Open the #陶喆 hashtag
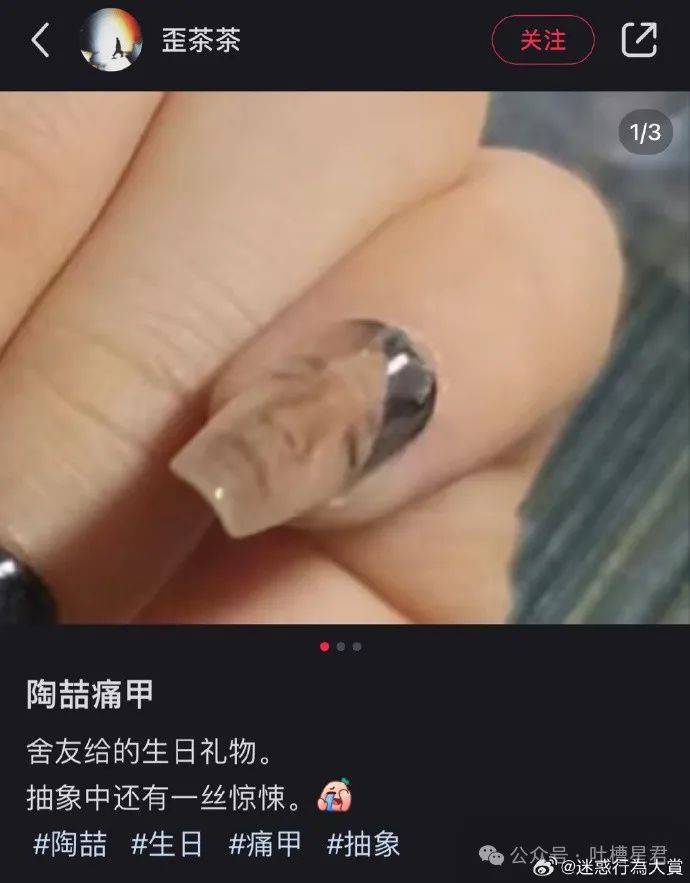Screen dimensions: 690x883 coord(70,843)
